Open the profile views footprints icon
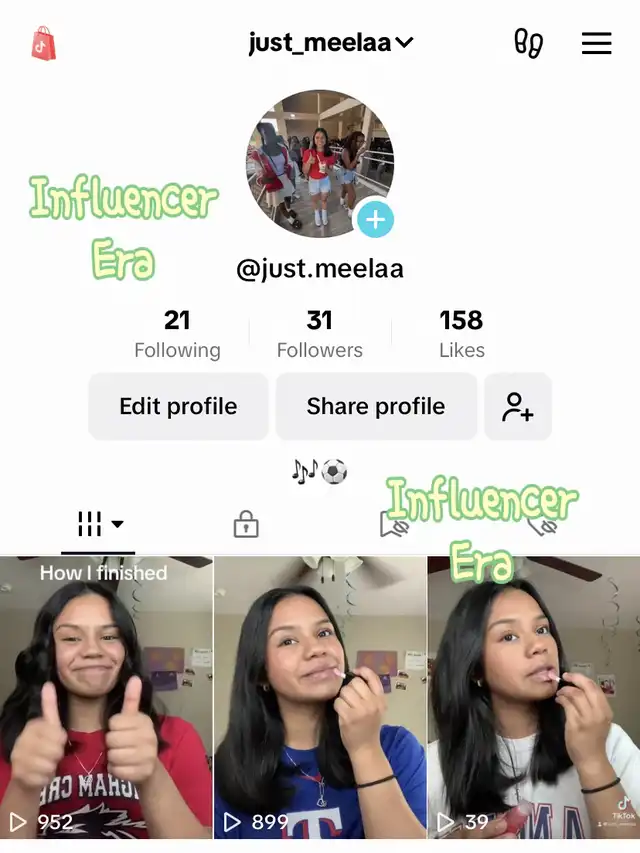 [x=528, y=43]
